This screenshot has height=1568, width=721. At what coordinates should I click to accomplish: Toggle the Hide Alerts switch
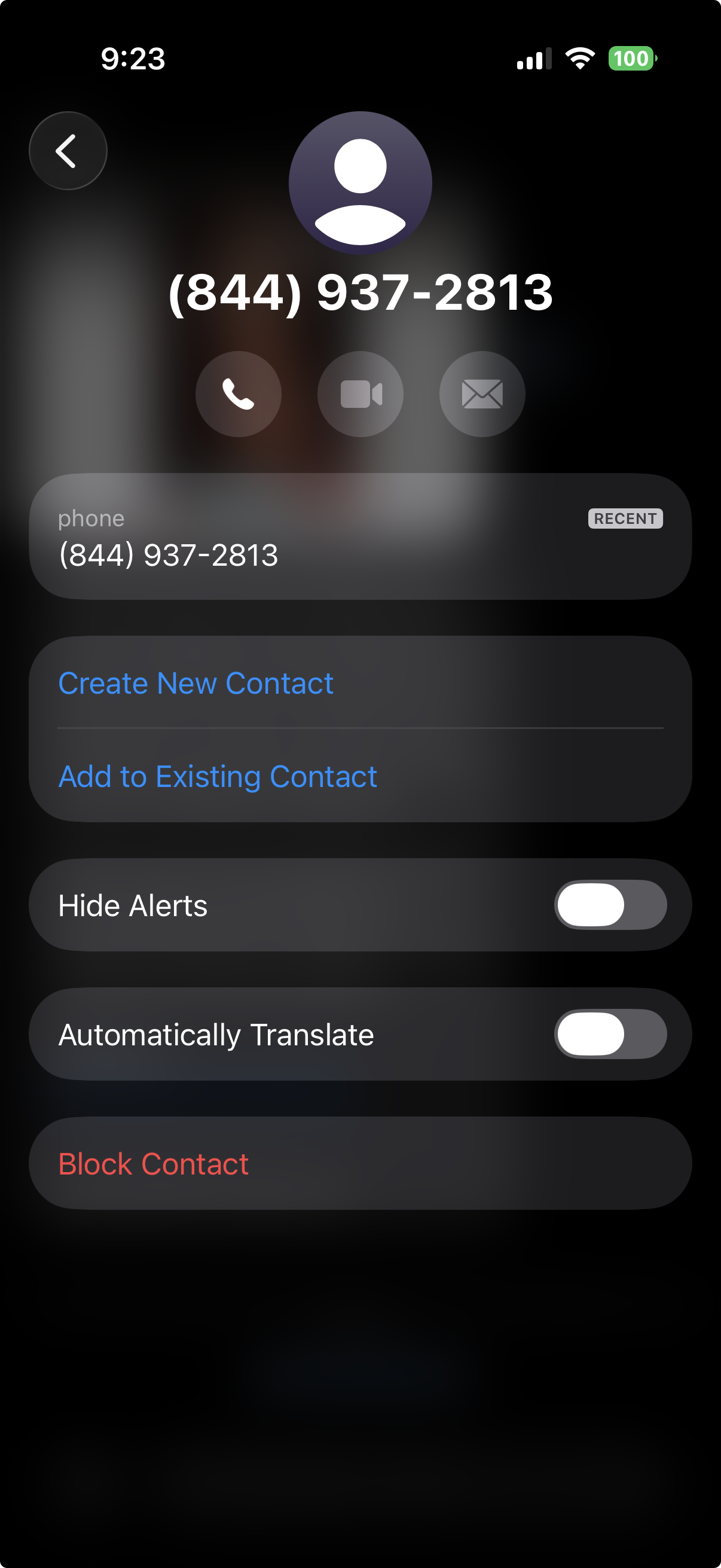tap(610, 905)
